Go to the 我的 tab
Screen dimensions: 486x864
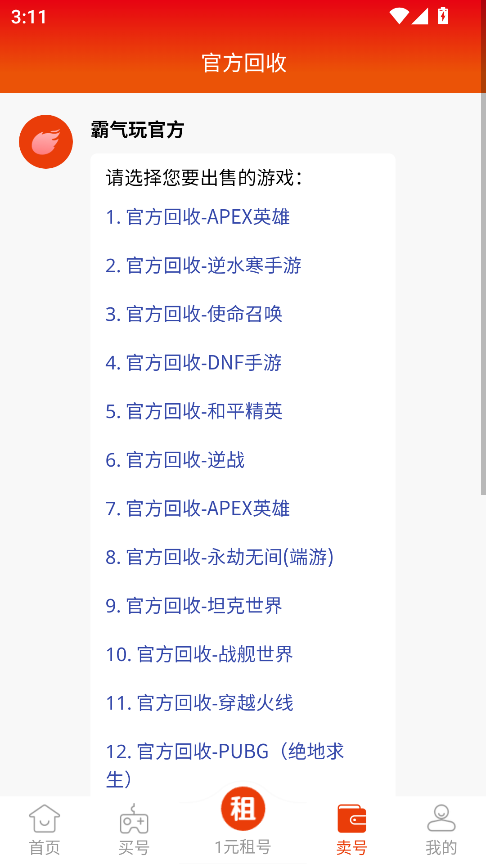(x=441, y=830)
